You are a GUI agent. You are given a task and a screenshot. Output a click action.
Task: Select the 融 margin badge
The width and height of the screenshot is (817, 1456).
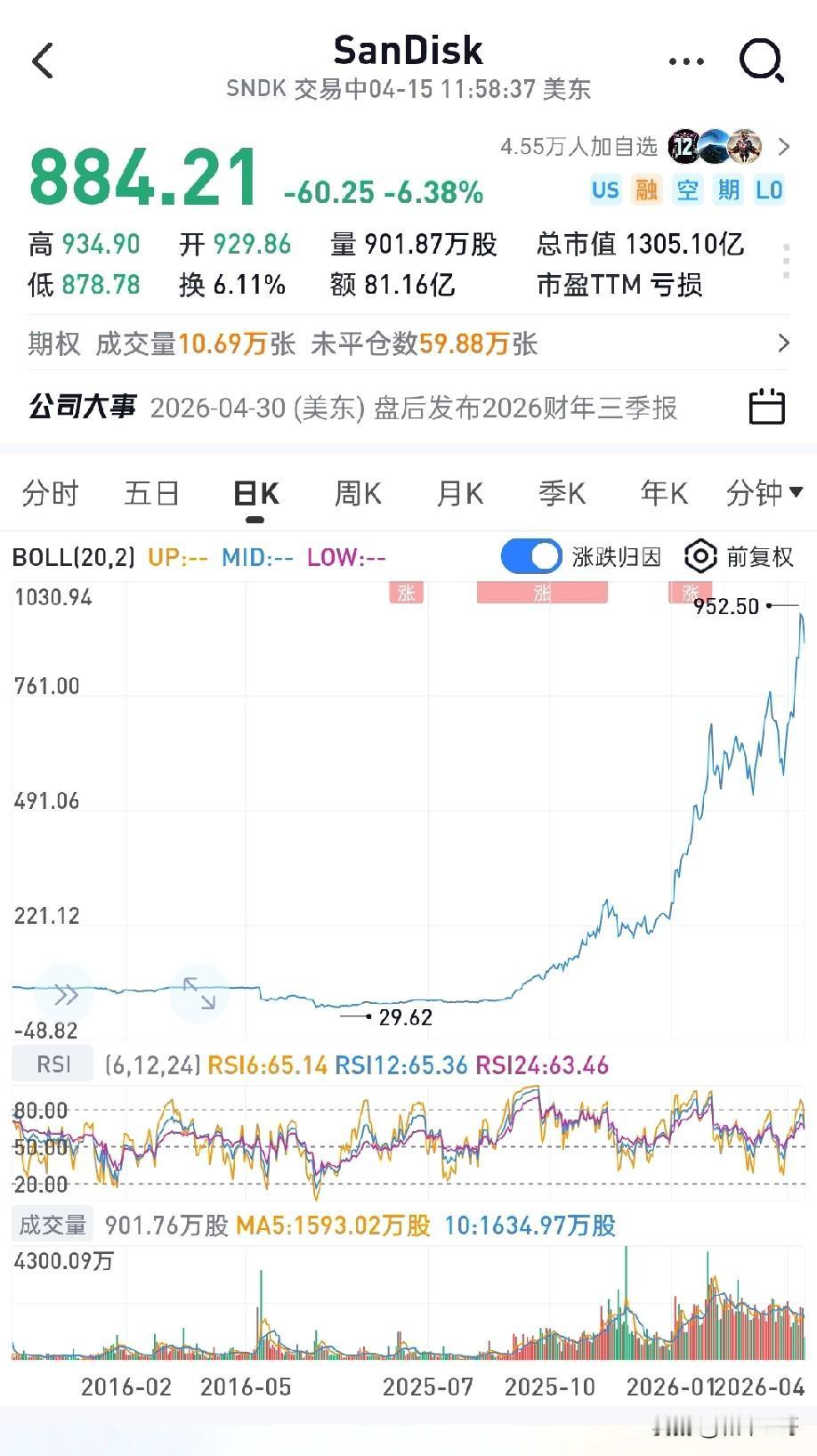647,190
